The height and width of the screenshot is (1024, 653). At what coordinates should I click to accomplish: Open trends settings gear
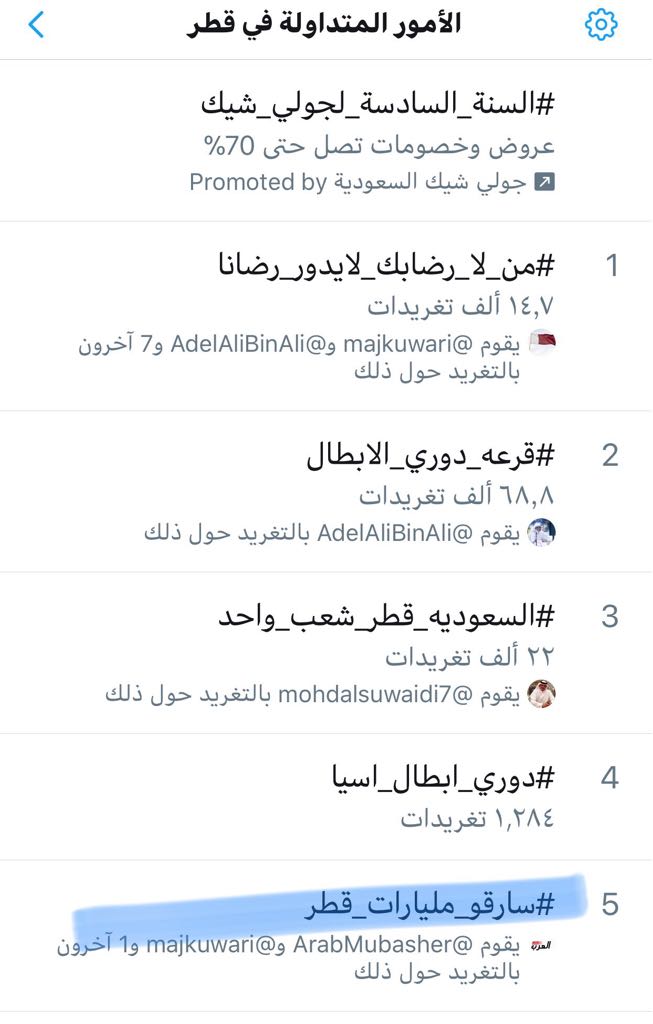600,25
